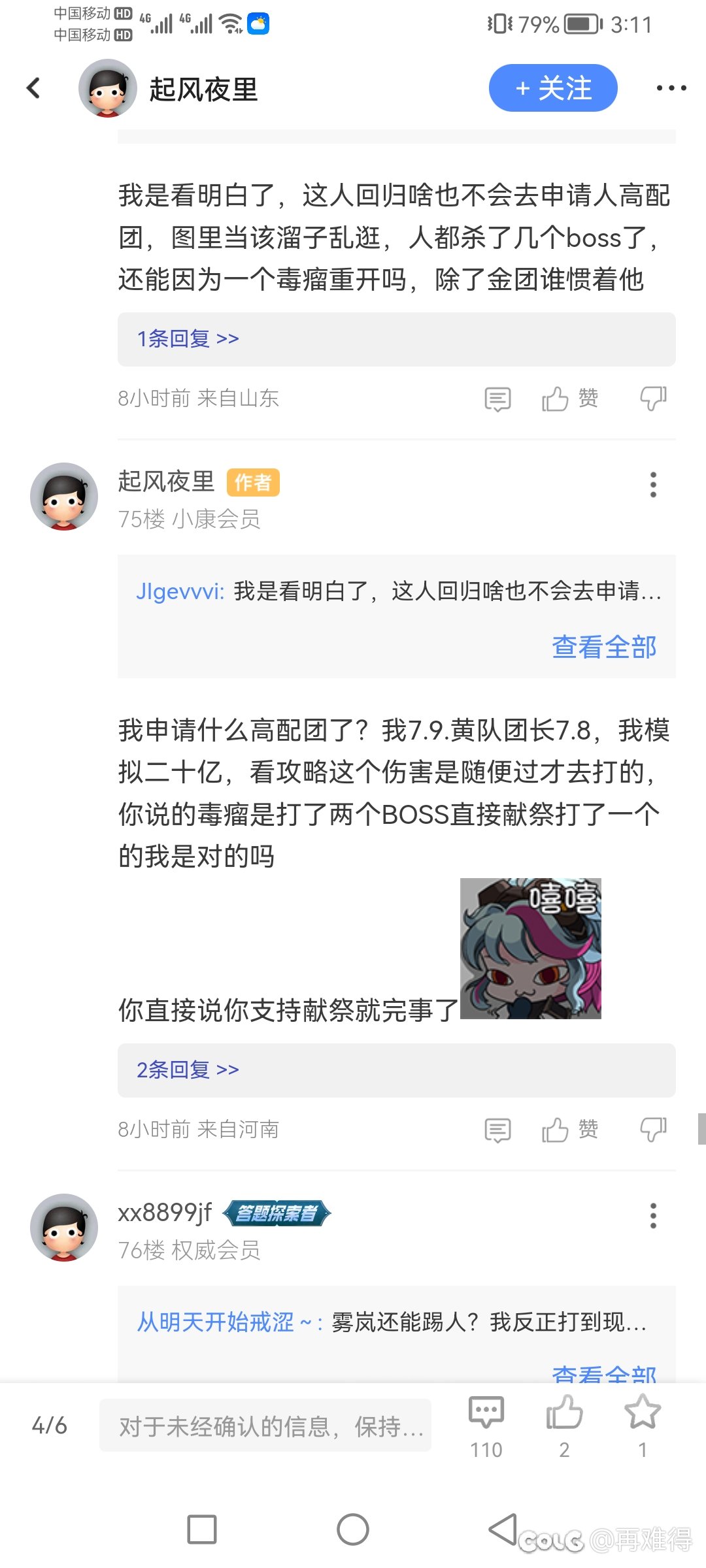Reply to the comment from 山东

(497, 399)
